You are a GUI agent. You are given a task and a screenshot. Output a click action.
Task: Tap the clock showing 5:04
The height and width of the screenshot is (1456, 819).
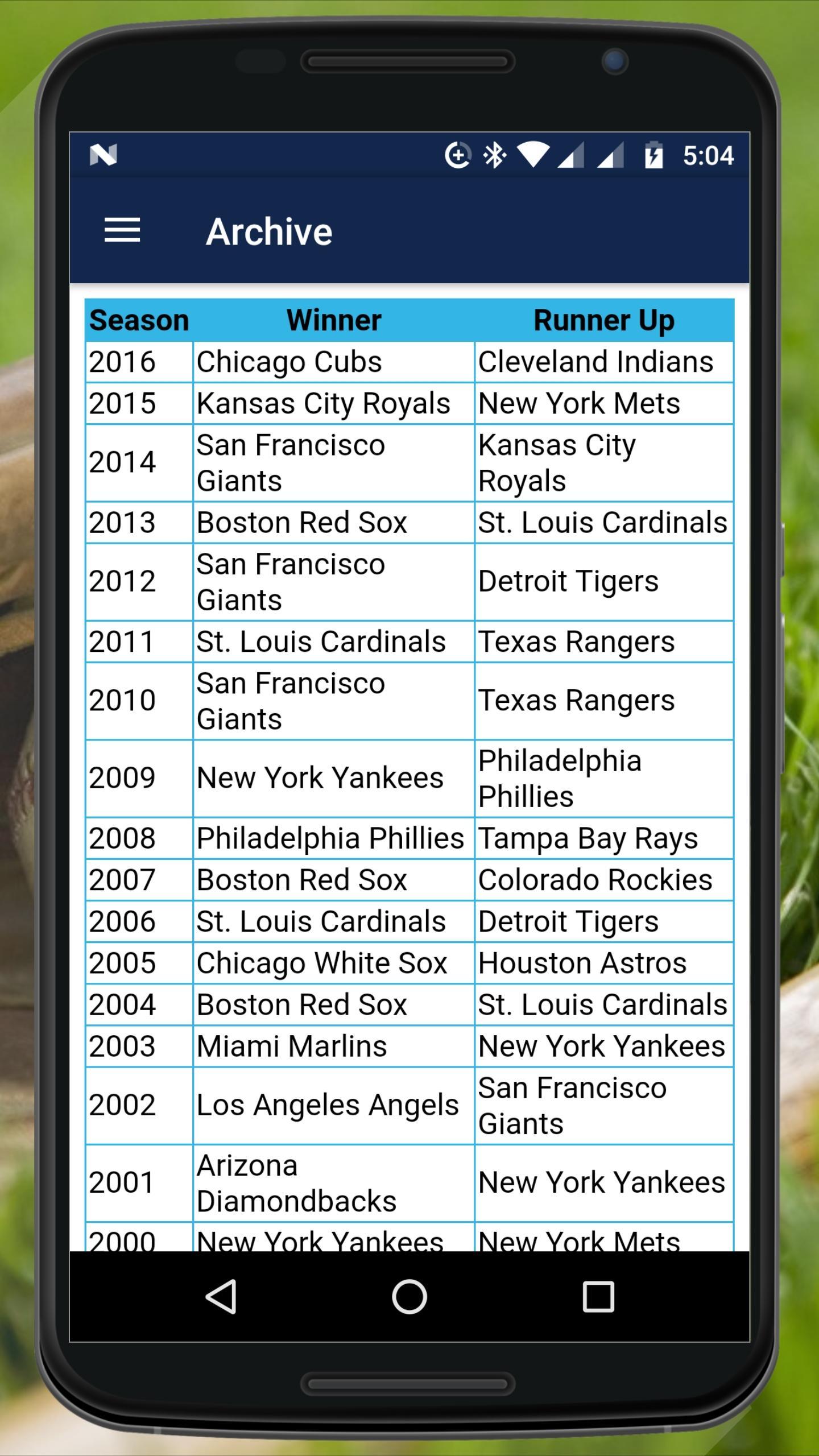708,155
